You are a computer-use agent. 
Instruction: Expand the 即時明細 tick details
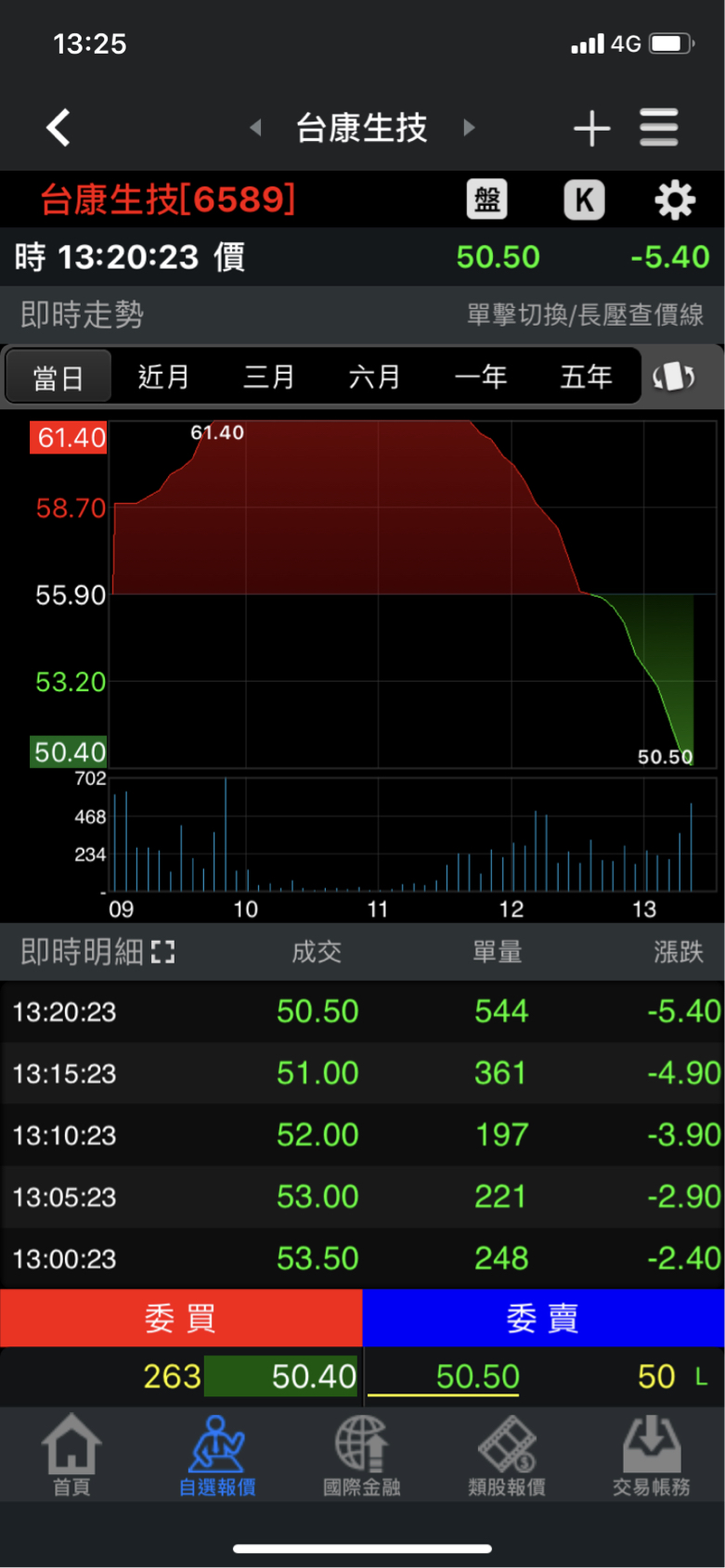(162, 951)
